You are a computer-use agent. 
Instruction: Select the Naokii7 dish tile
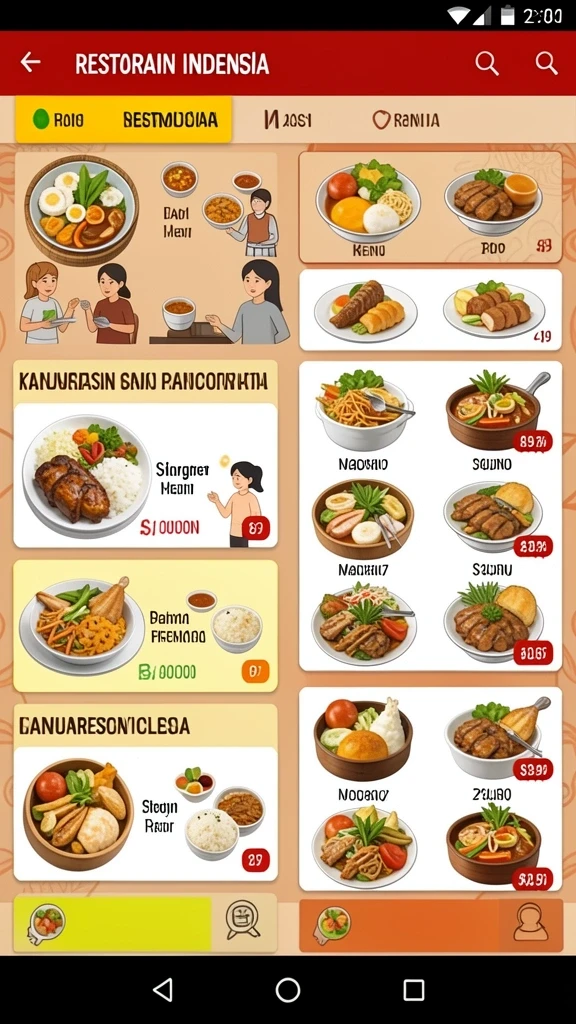tap(363, 528)
